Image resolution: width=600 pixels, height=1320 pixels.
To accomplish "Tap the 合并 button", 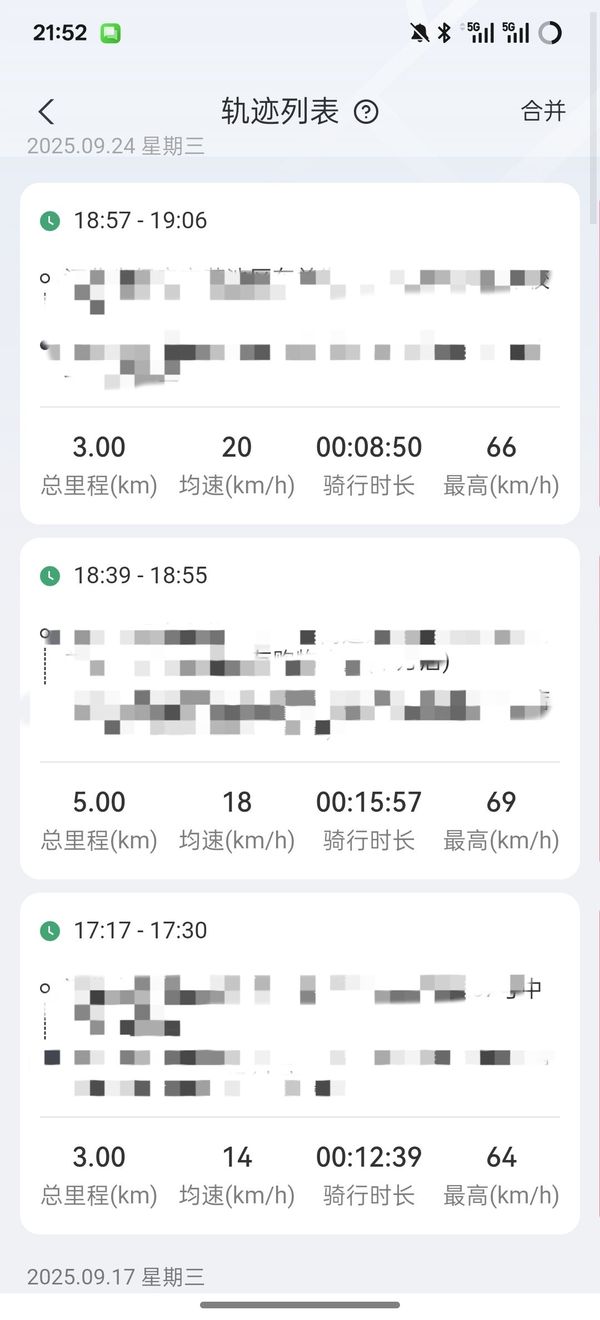I will 543,111.
